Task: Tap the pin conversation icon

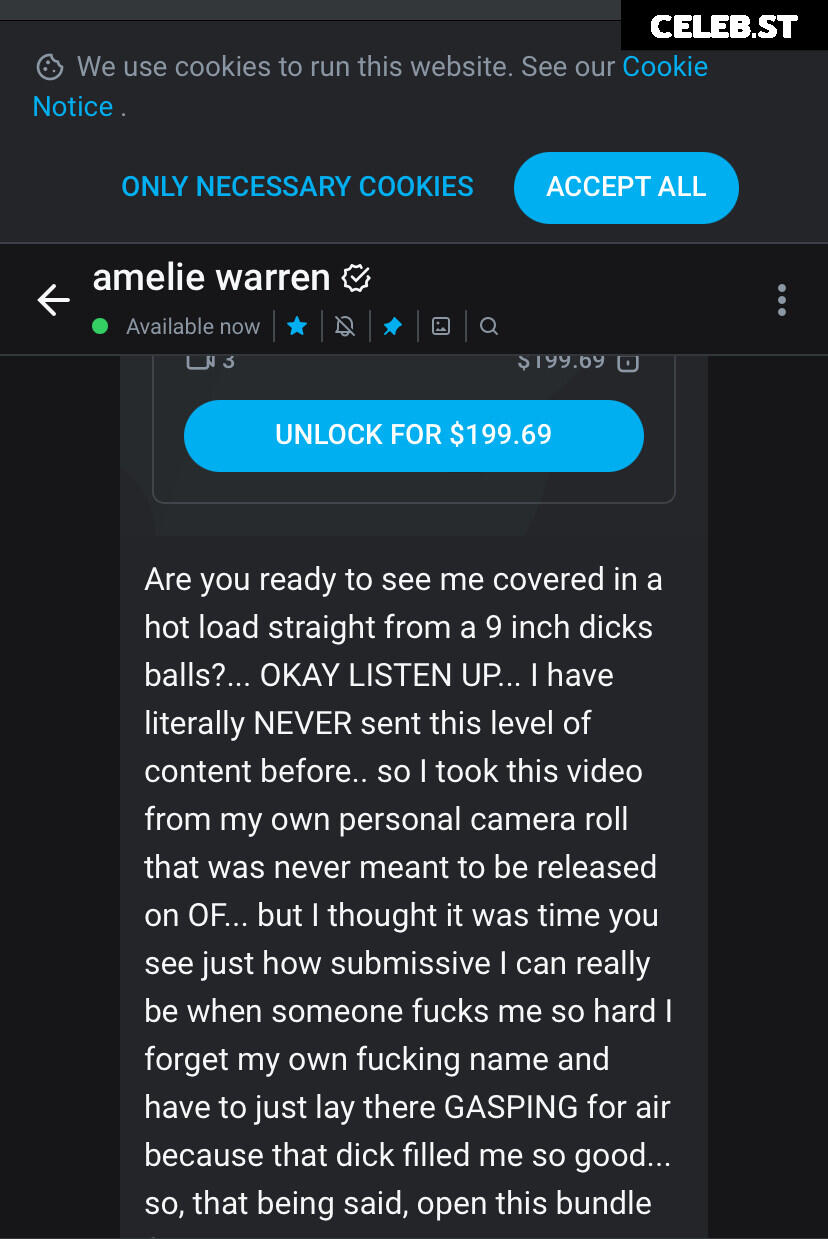Action: [x=393, y=326]
